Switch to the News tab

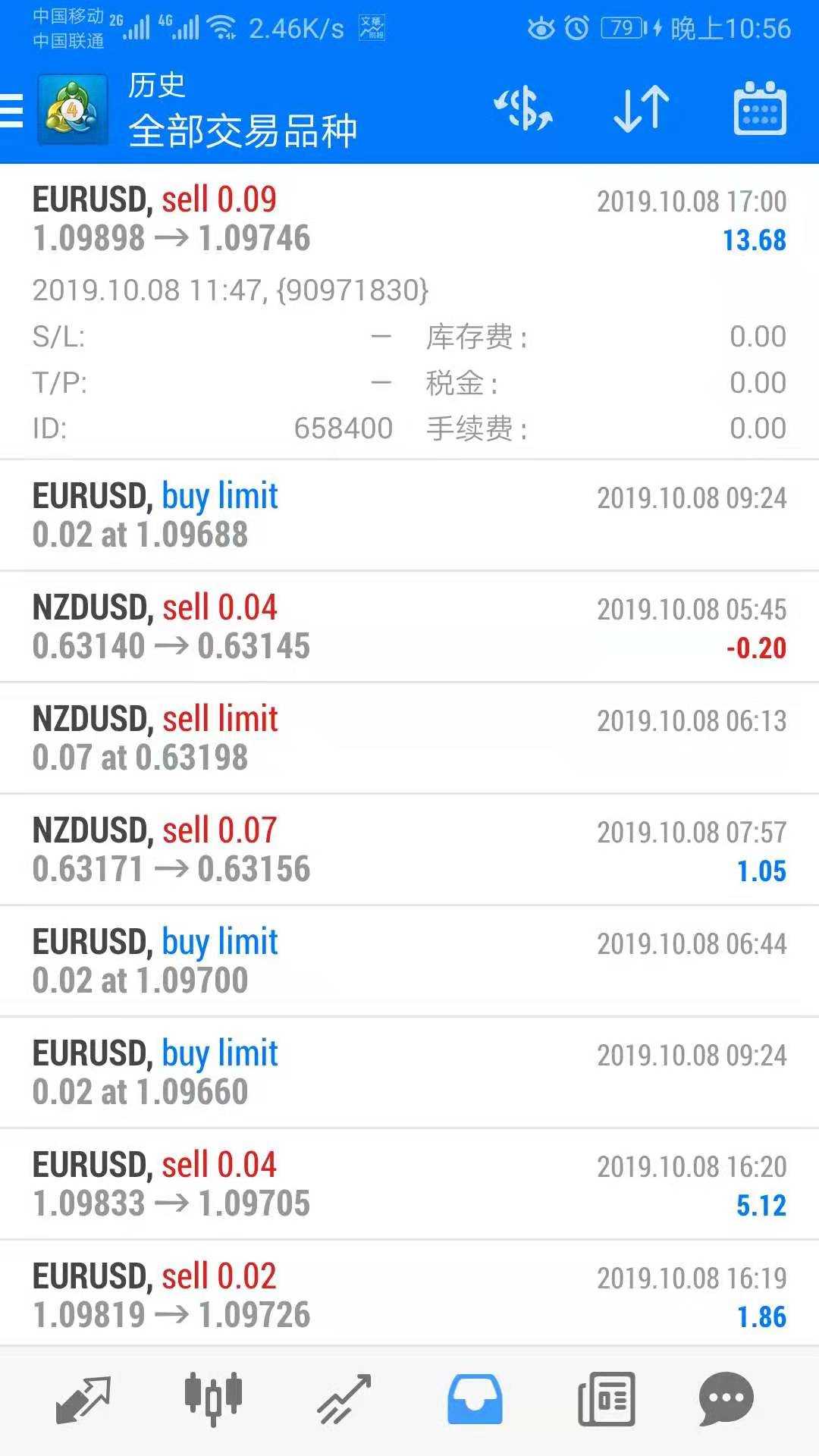(x=607, y=1399)
